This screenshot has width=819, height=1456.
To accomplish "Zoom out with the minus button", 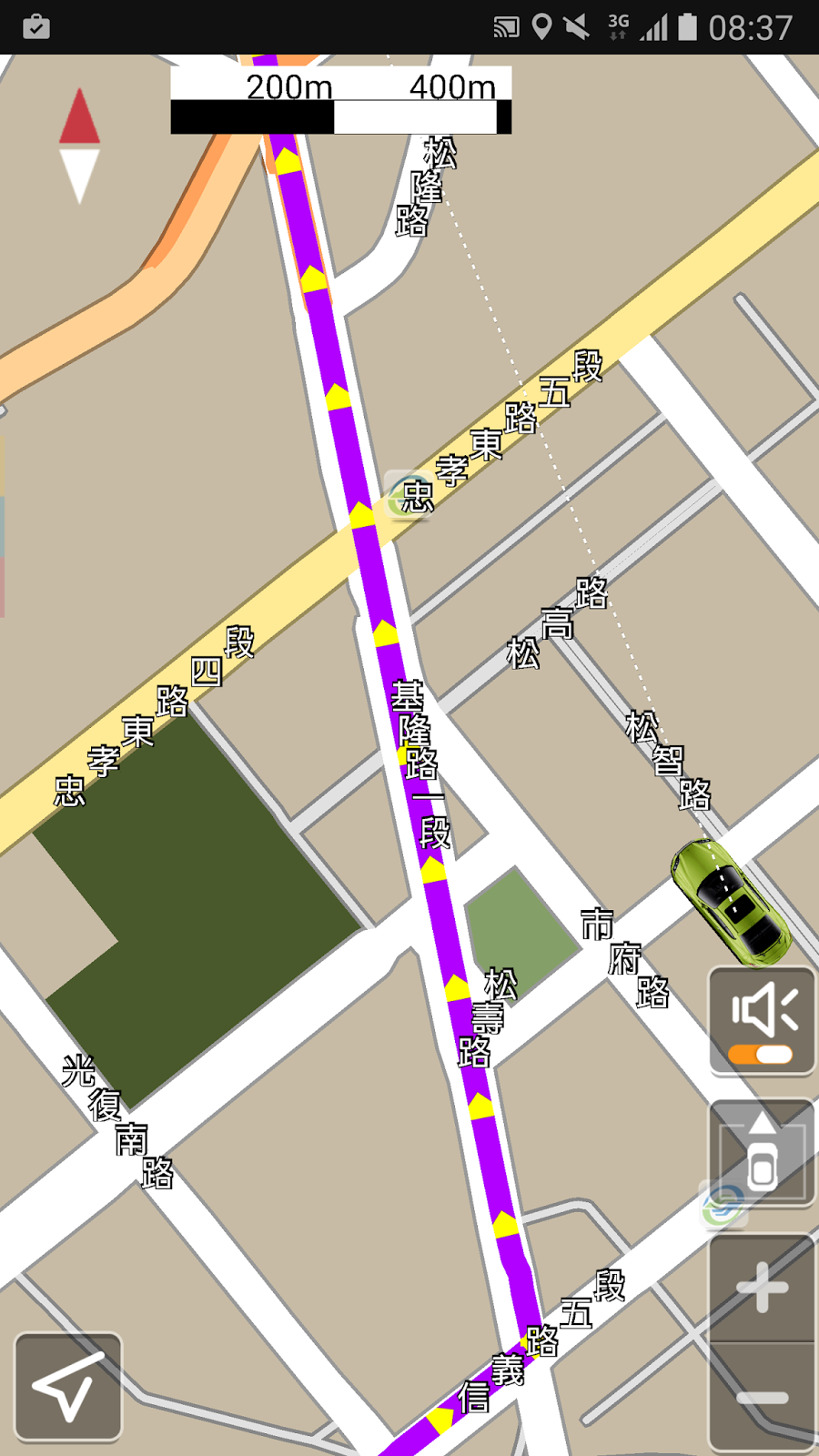I will coord(763,1397).
